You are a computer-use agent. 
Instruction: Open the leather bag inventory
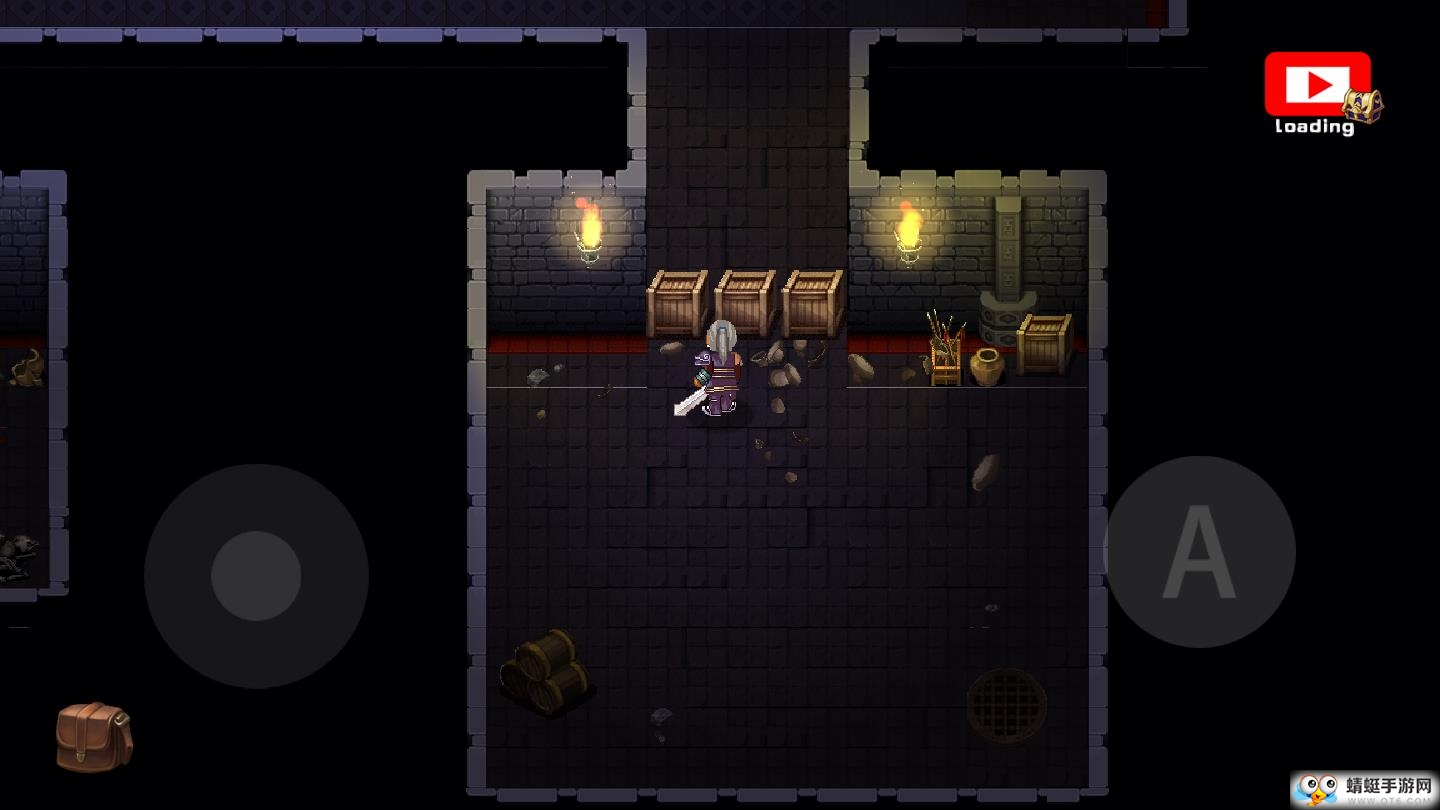[94, 736]
